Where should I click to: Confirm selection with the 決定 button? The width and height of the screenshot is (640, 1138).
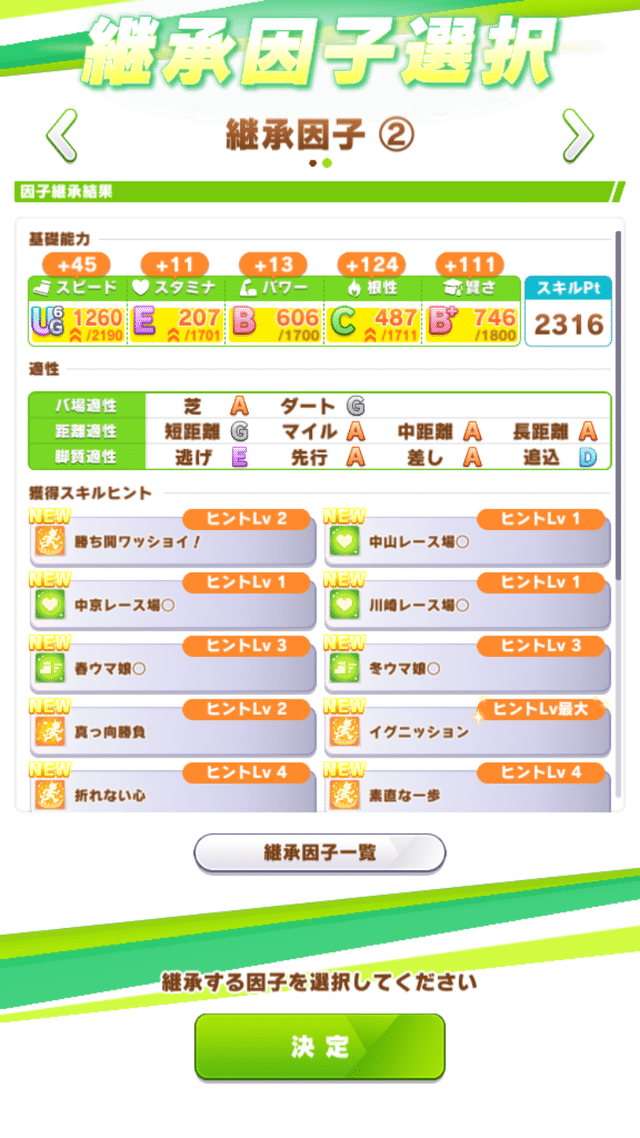[x=319, y=1046]
